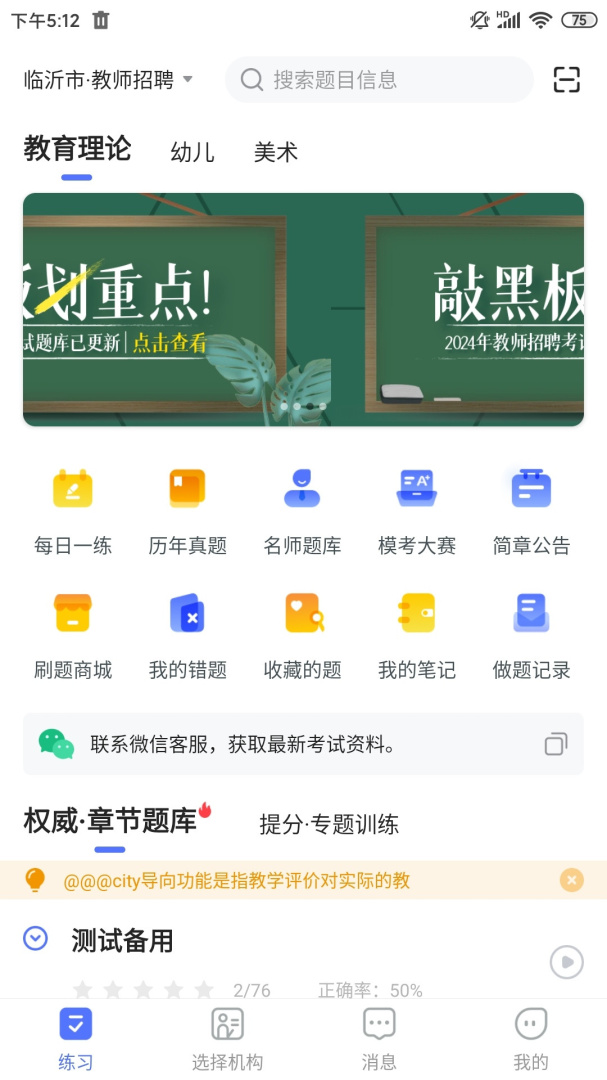Copy the 微信客服 contact
Screen dimensions: 607x1080
[x=556, y=744]
